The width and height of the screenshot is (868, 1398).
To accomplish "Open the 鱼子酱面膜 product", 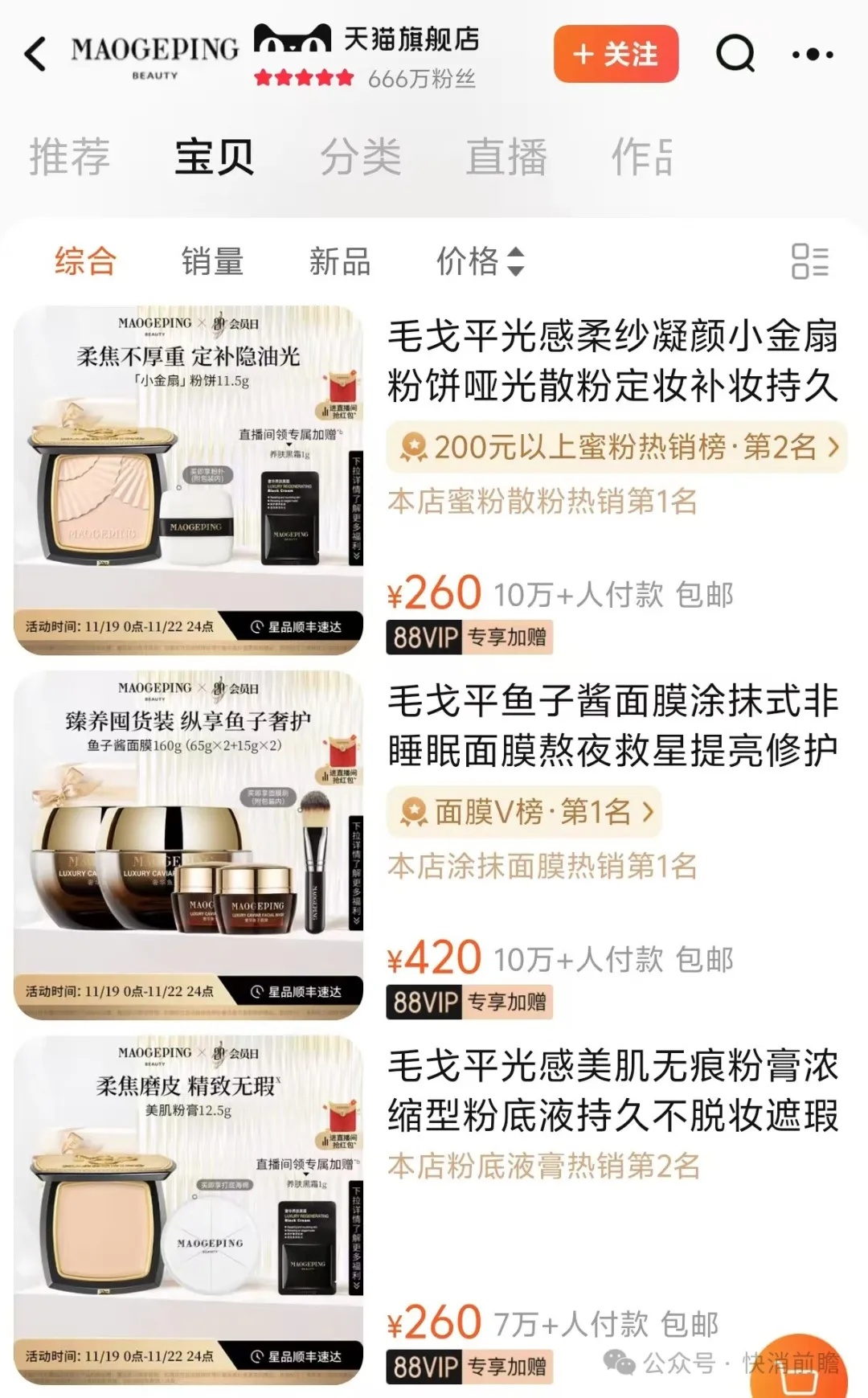I will coord(612,725).
